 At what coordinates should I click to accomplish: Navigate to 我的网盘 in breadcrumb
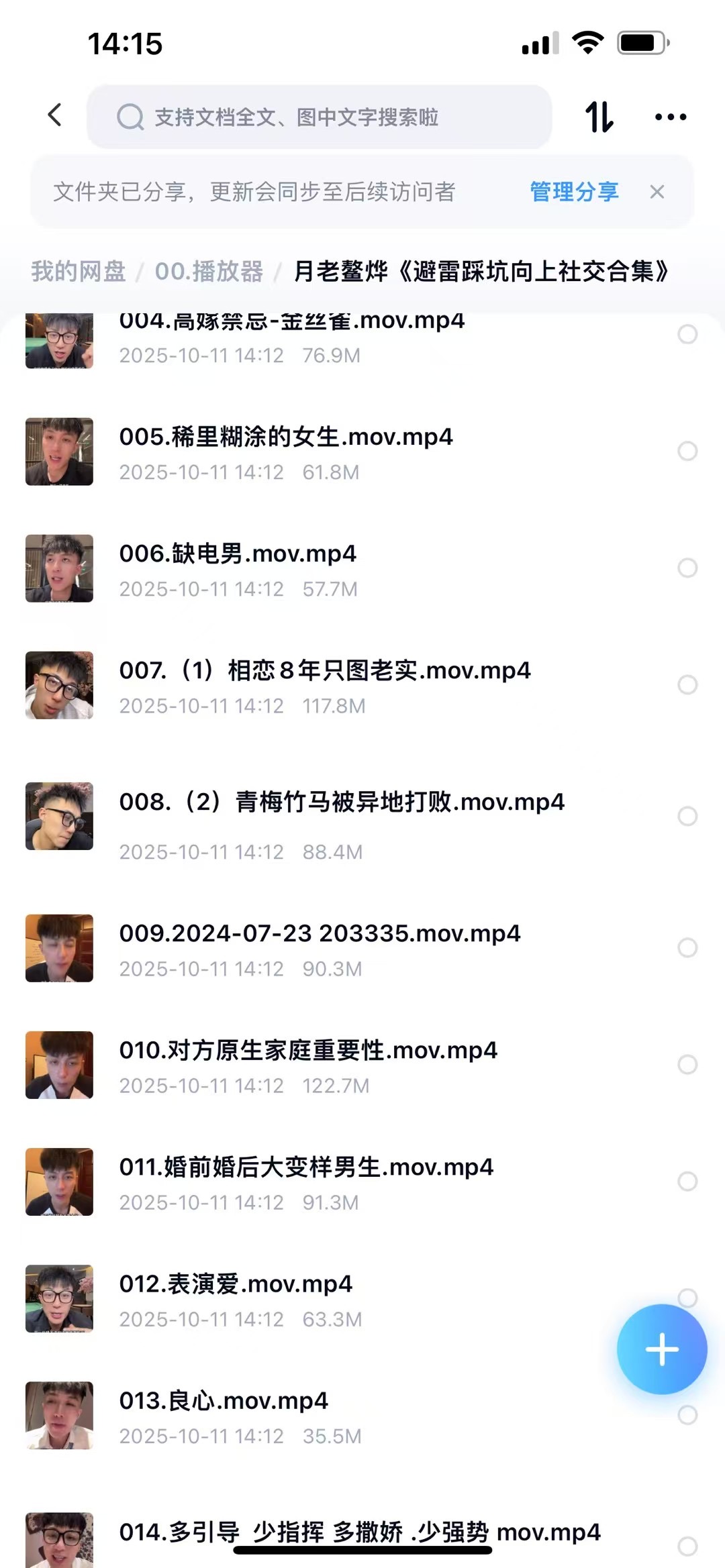(x=79, y=272)
